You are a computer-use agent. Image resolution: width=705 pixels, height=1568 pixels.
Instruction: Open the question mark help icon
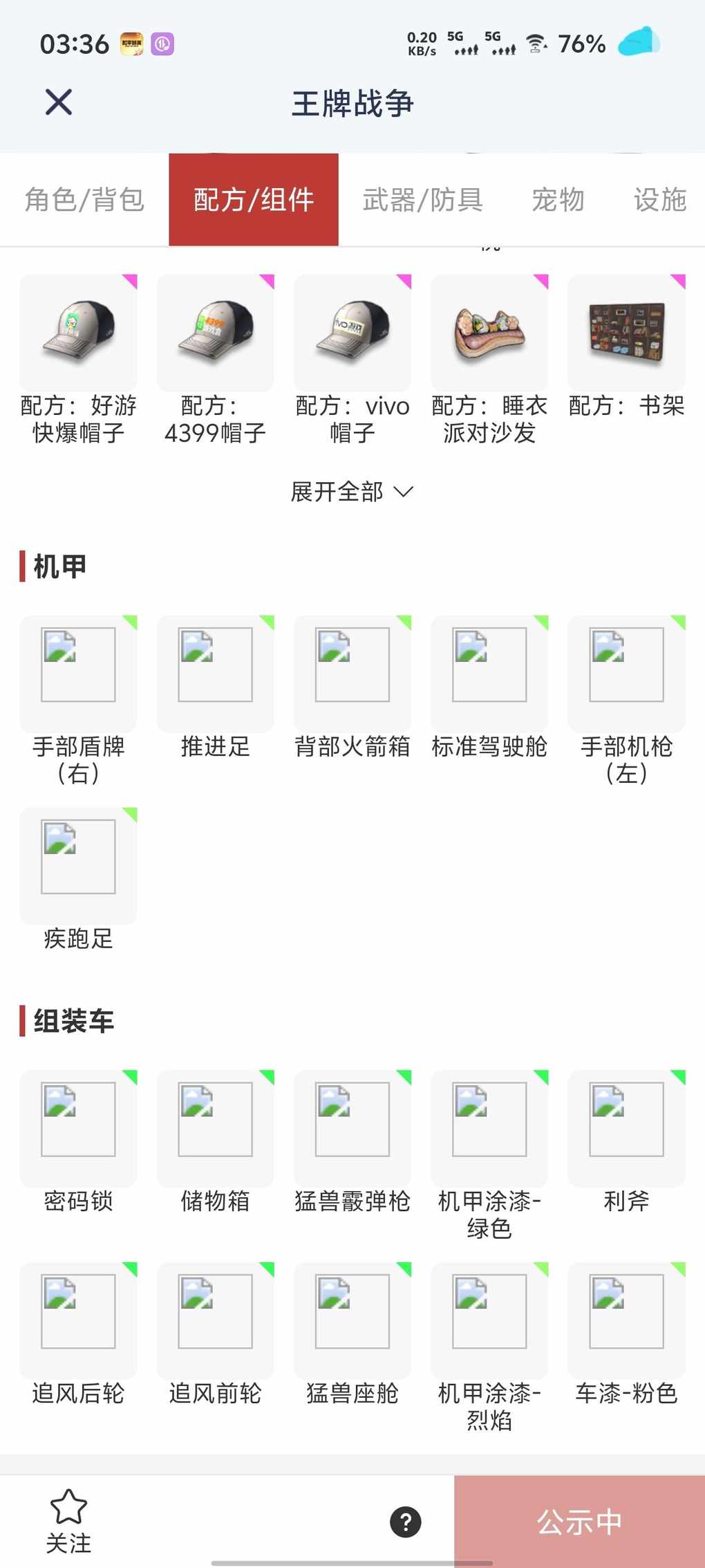tap(406, 1522)
